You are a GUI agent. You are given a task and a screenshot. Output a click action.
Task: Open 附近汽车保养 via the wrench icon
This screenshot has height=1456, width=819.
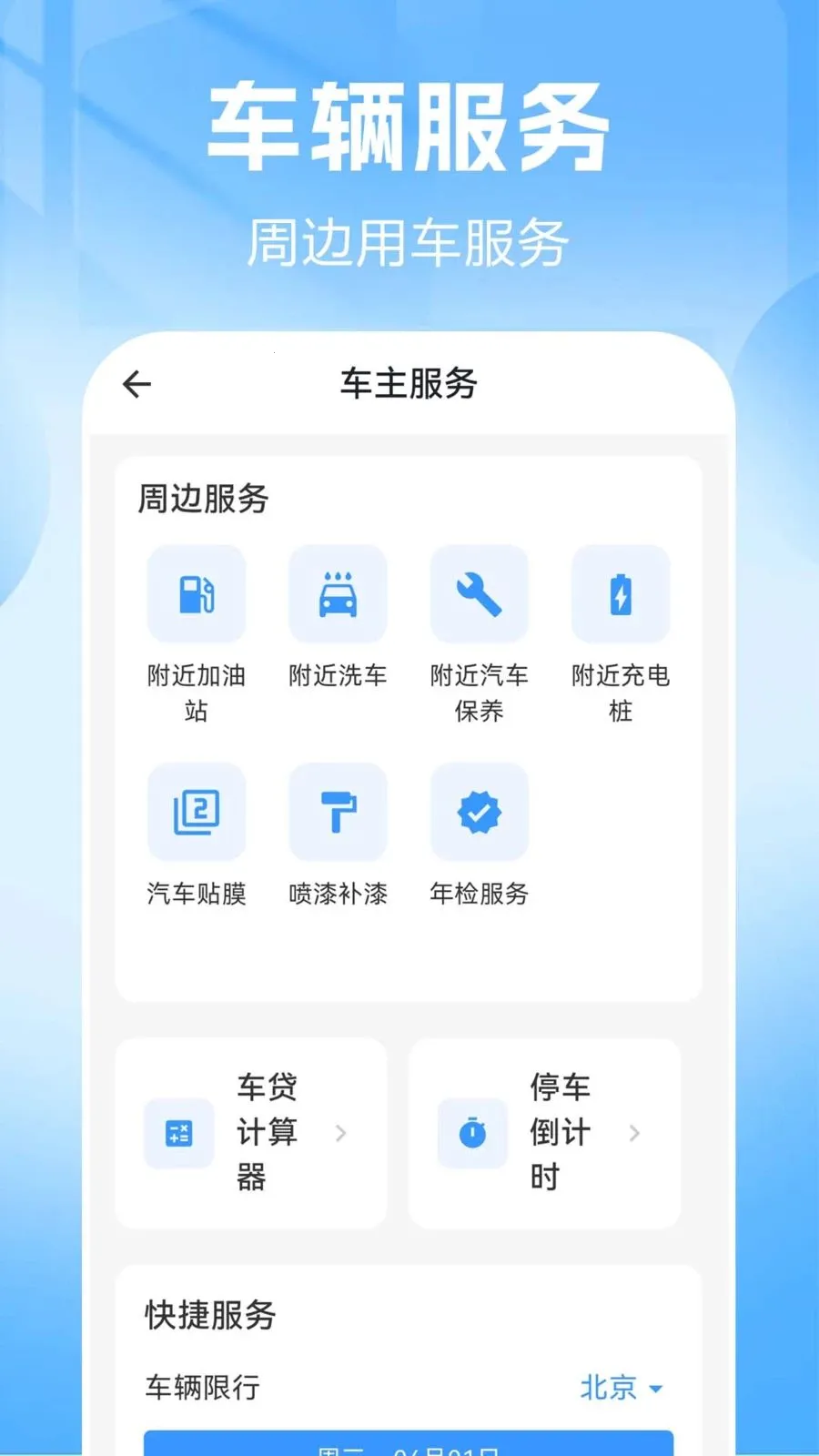click(479, 594)
